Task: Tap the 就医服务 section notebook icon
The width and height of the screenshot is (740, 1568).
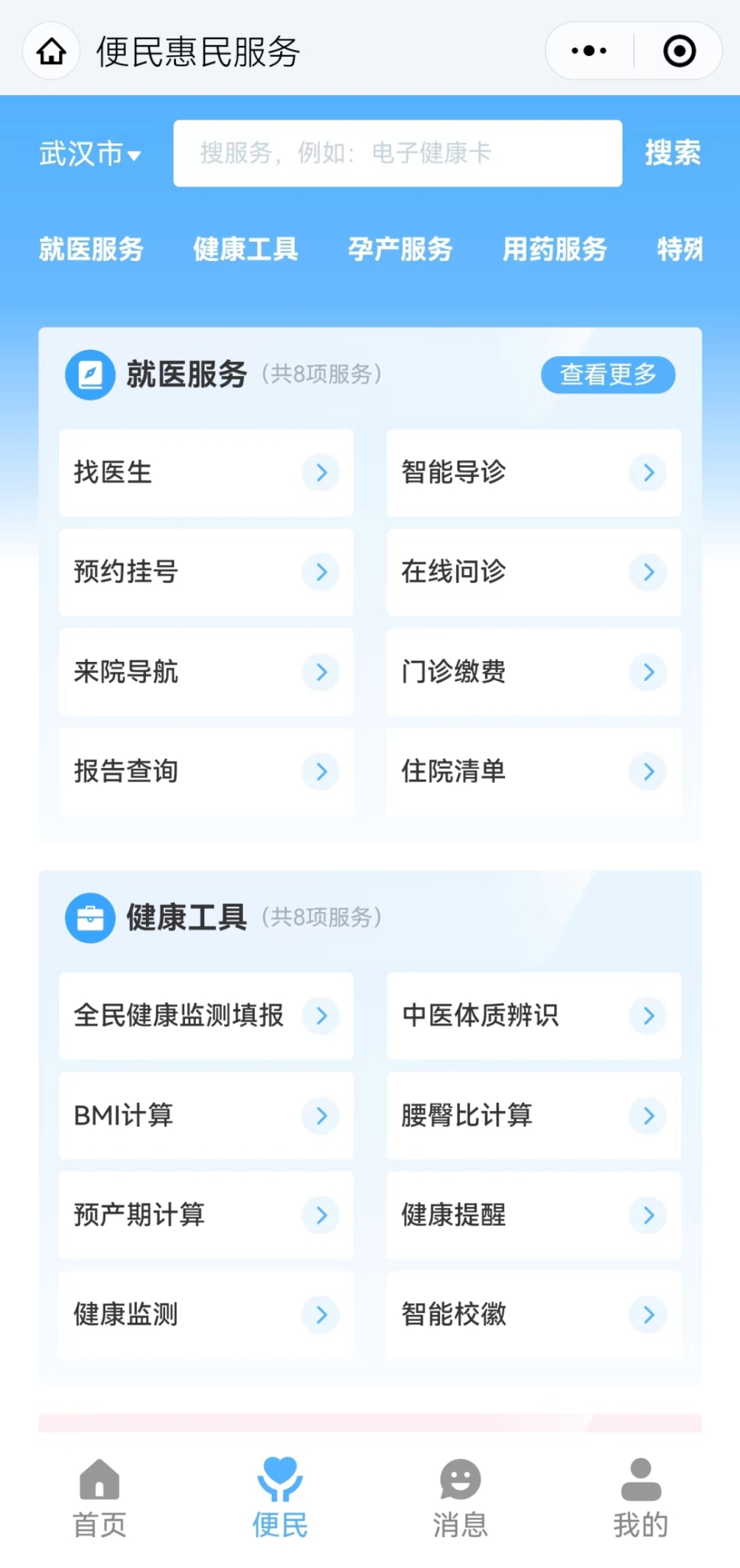Action: pyautogui.click(x=90, y=374)
